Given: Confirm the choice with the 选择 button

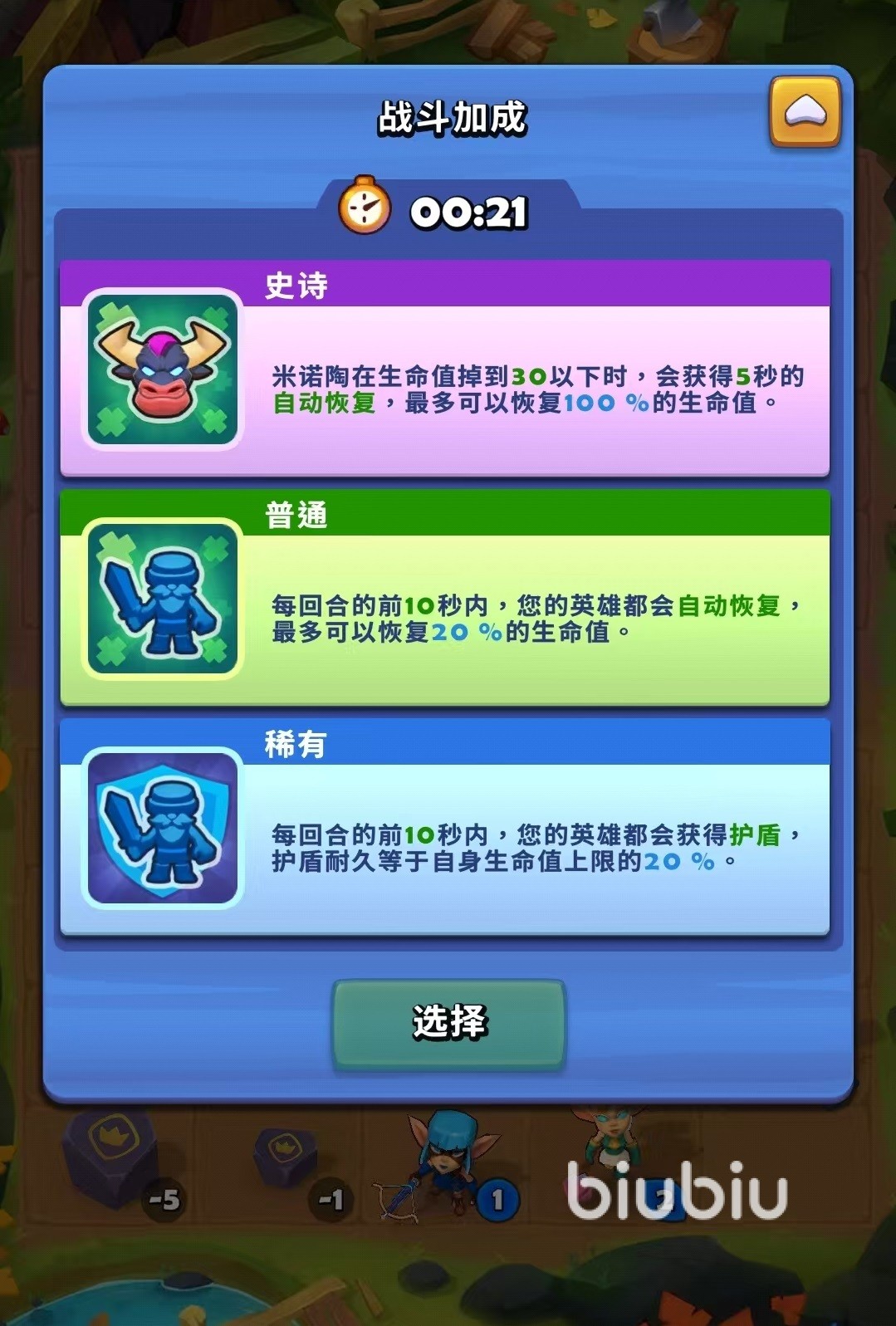Looking at the screenshot, I should (448, 1023).
